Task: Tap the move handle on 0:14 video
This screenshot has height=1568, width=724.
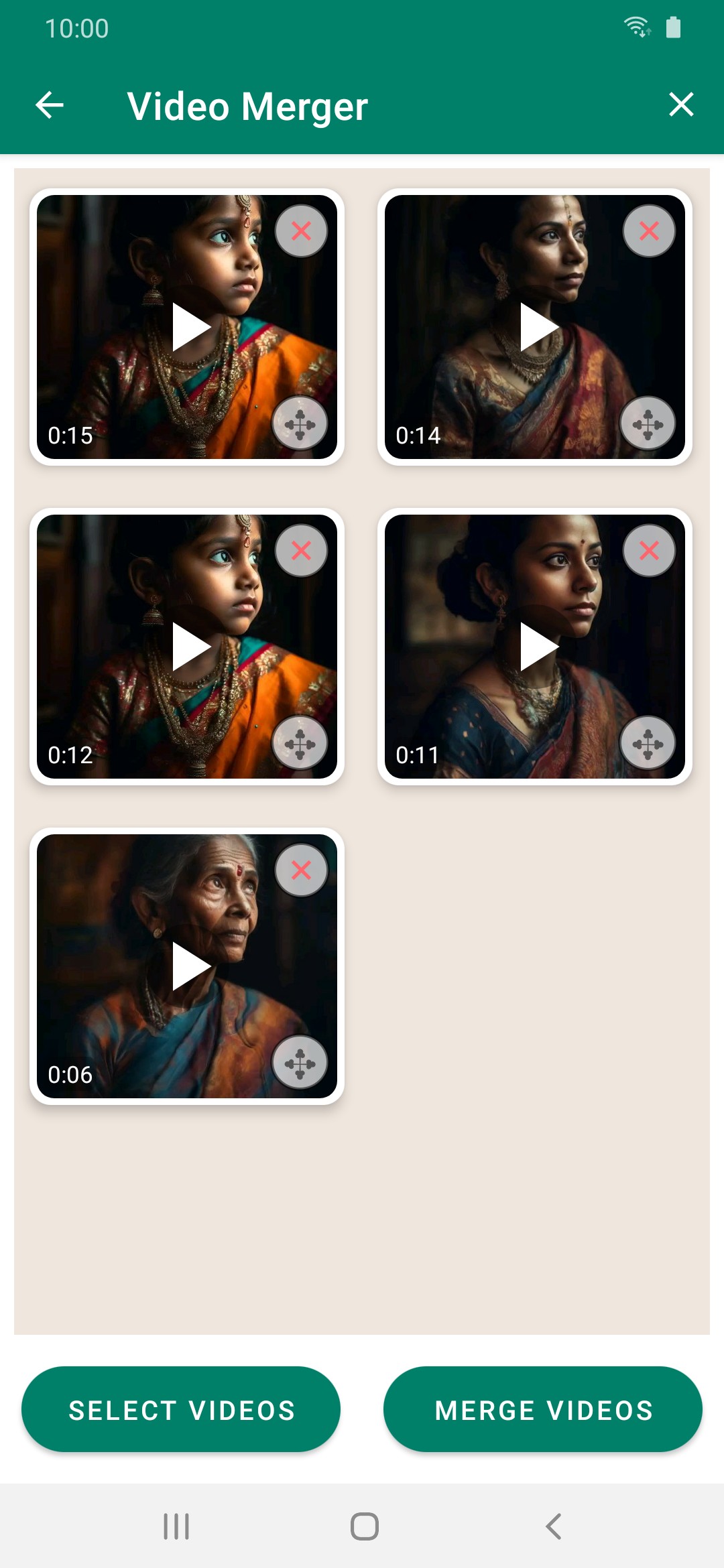Action: click(648, 423)
